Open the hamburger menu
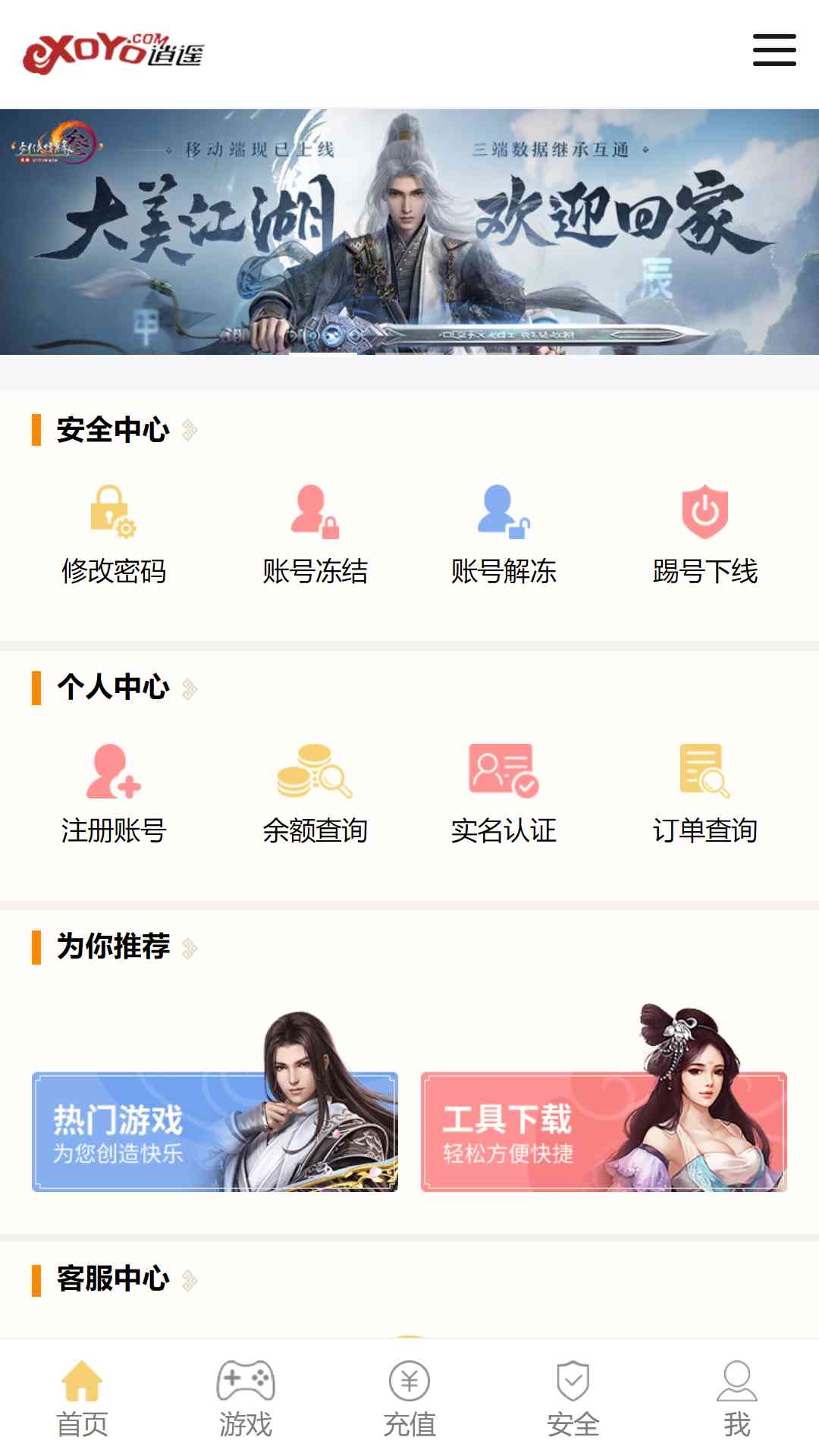Screen dimensions: 819x1456 (x=774, y=50)
